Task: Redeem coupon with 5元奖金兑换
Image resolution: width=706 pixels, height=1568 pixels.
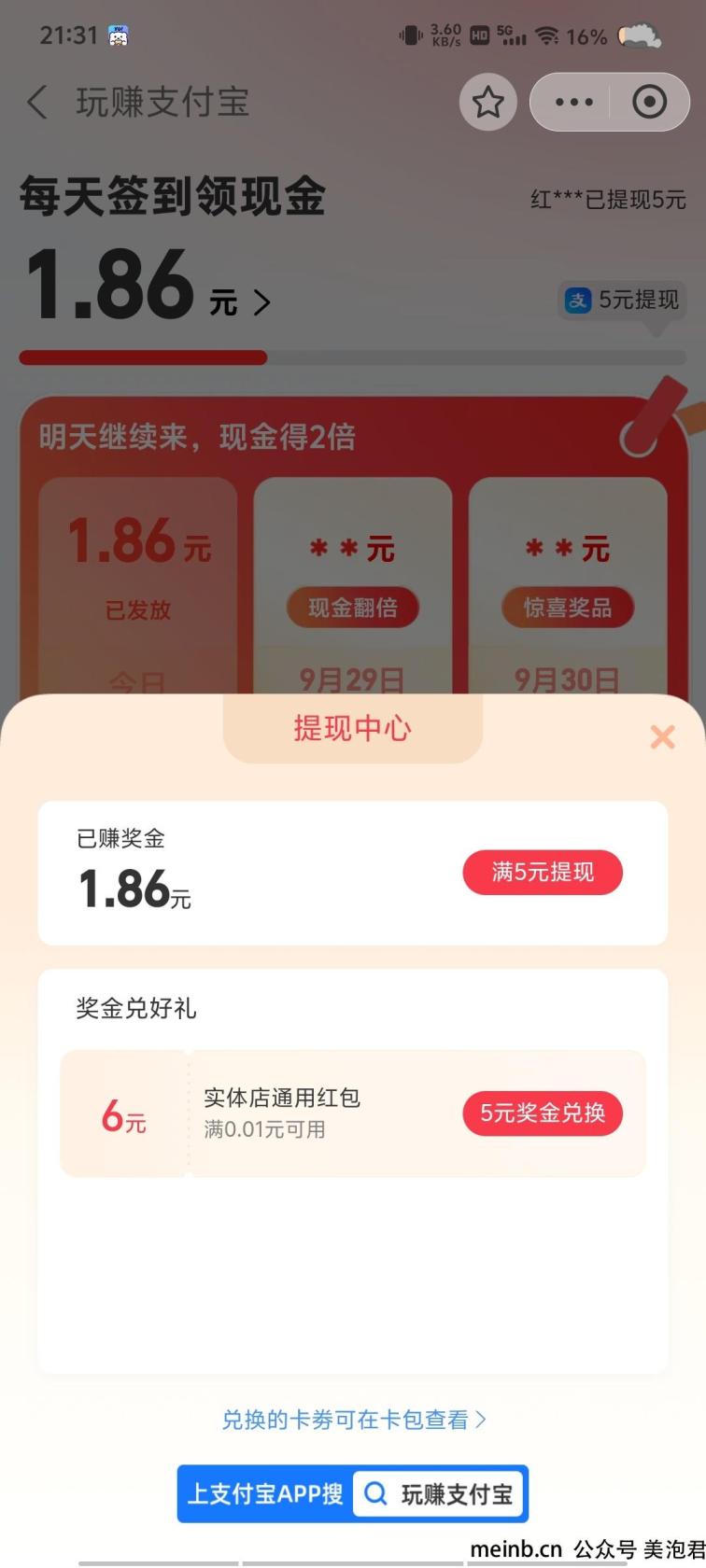Action: [542, 1113]
